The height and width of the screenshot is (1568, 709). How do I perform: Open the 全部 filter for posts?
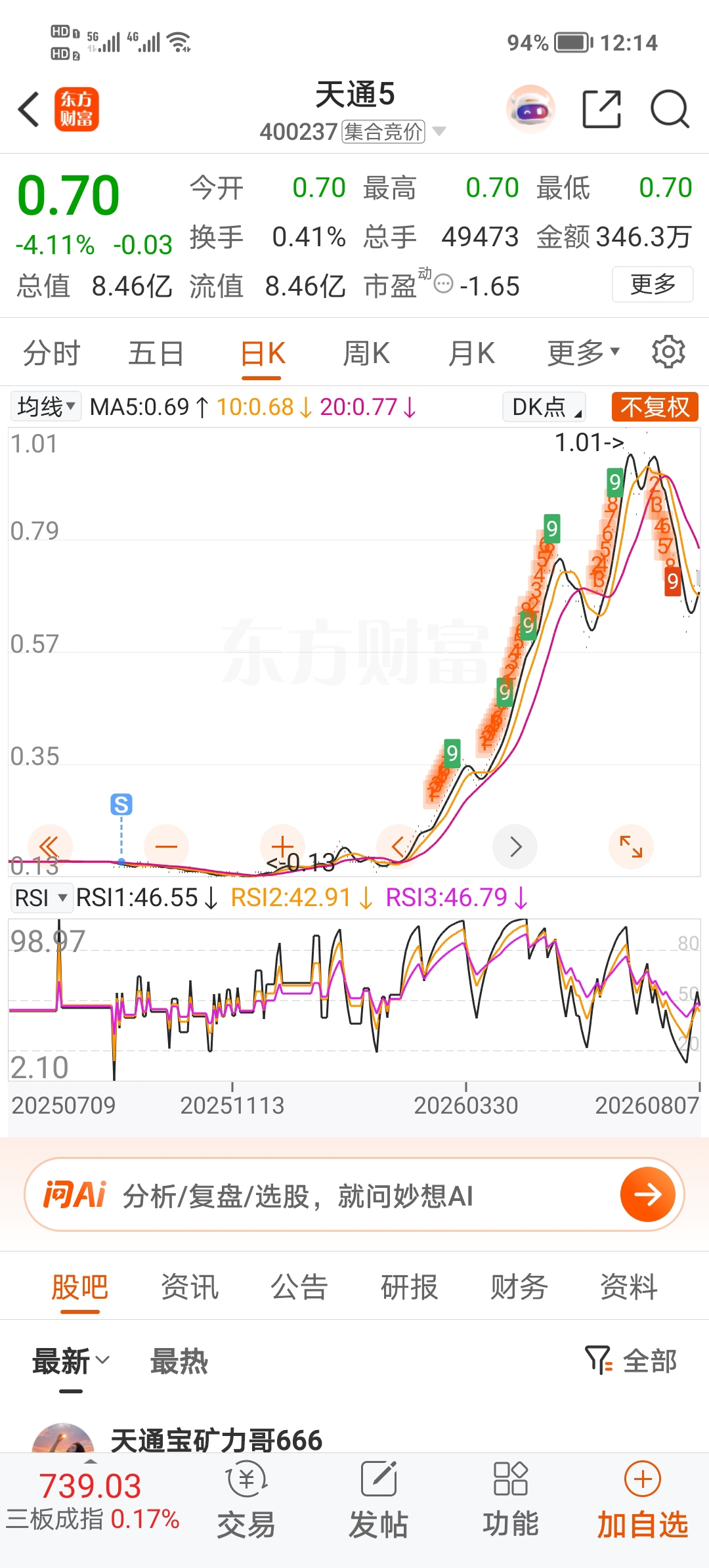point(632,1361)
